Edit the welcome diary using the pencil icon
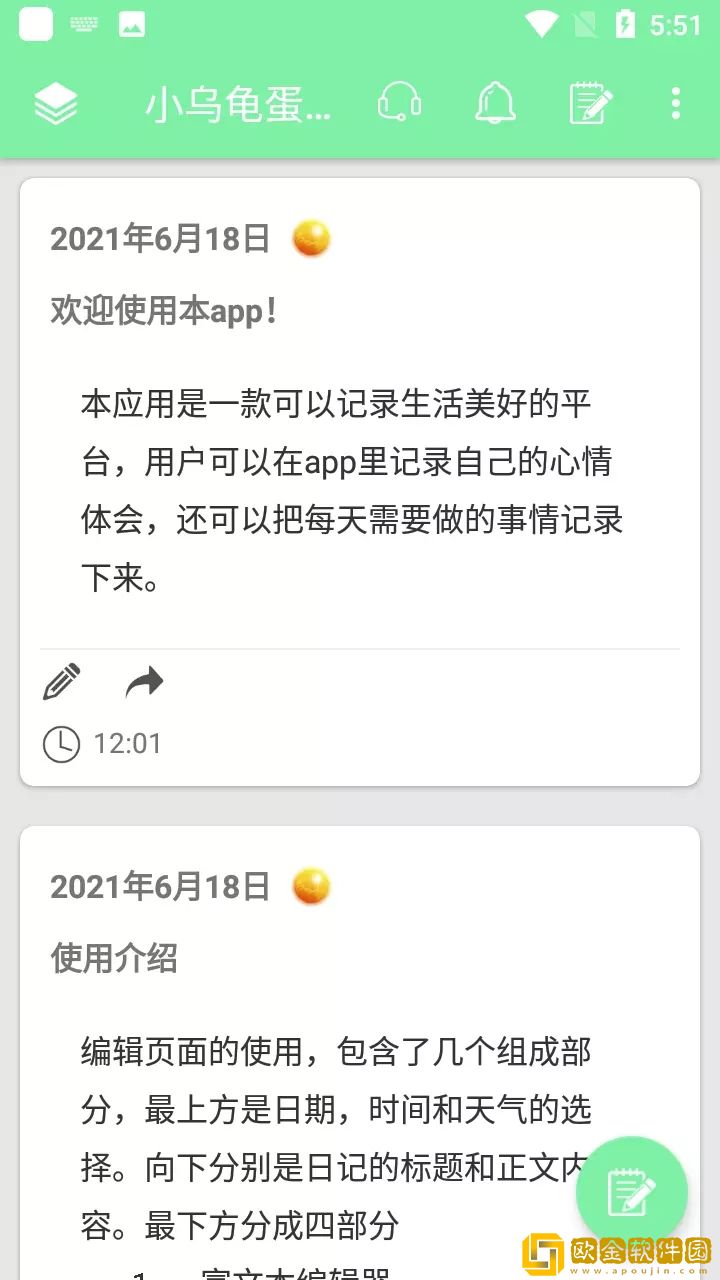This screenshot has width=720, height=1280. [x=61, y=682]
